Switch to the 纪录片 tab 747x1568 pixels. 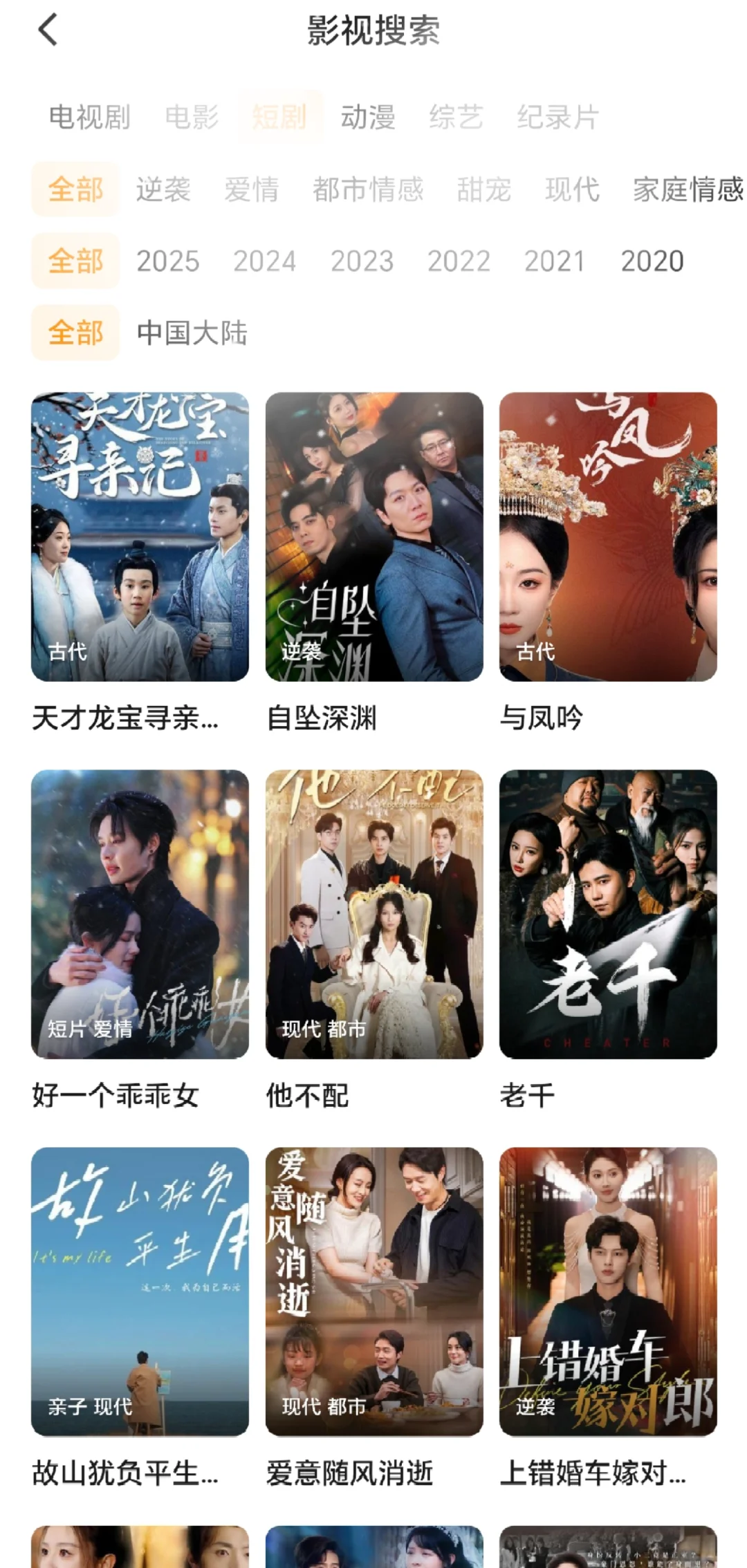tap(557, 117)
